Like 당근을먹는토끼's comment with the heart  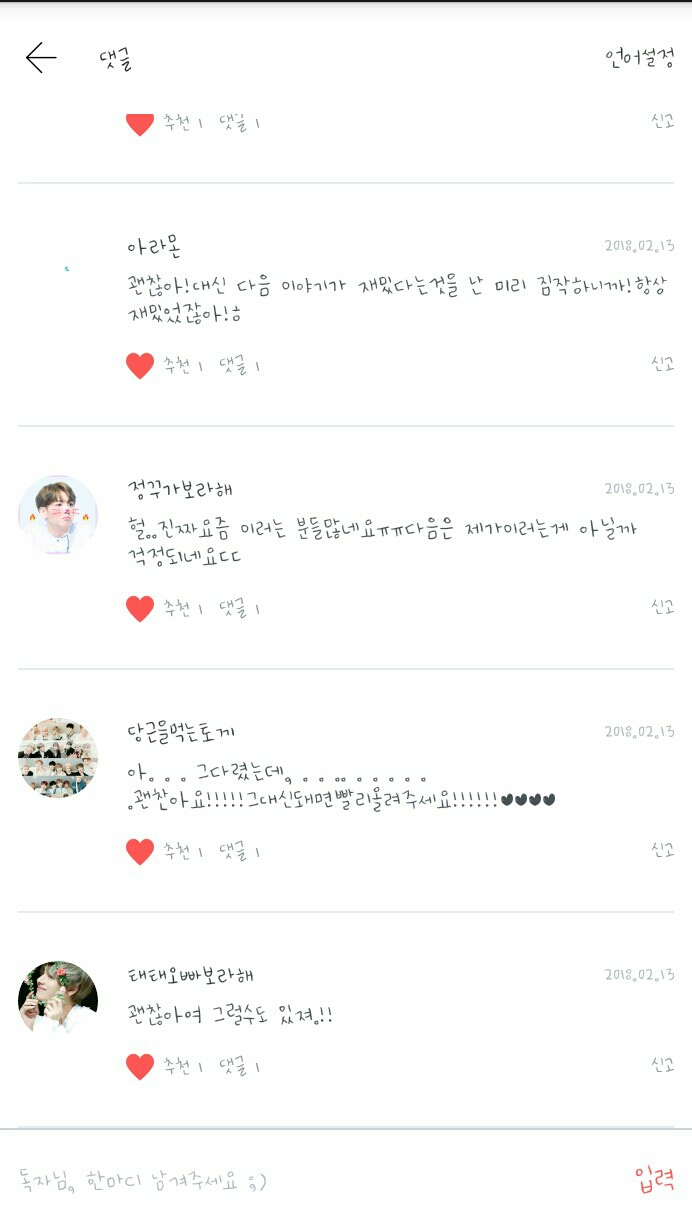[140, 851]
